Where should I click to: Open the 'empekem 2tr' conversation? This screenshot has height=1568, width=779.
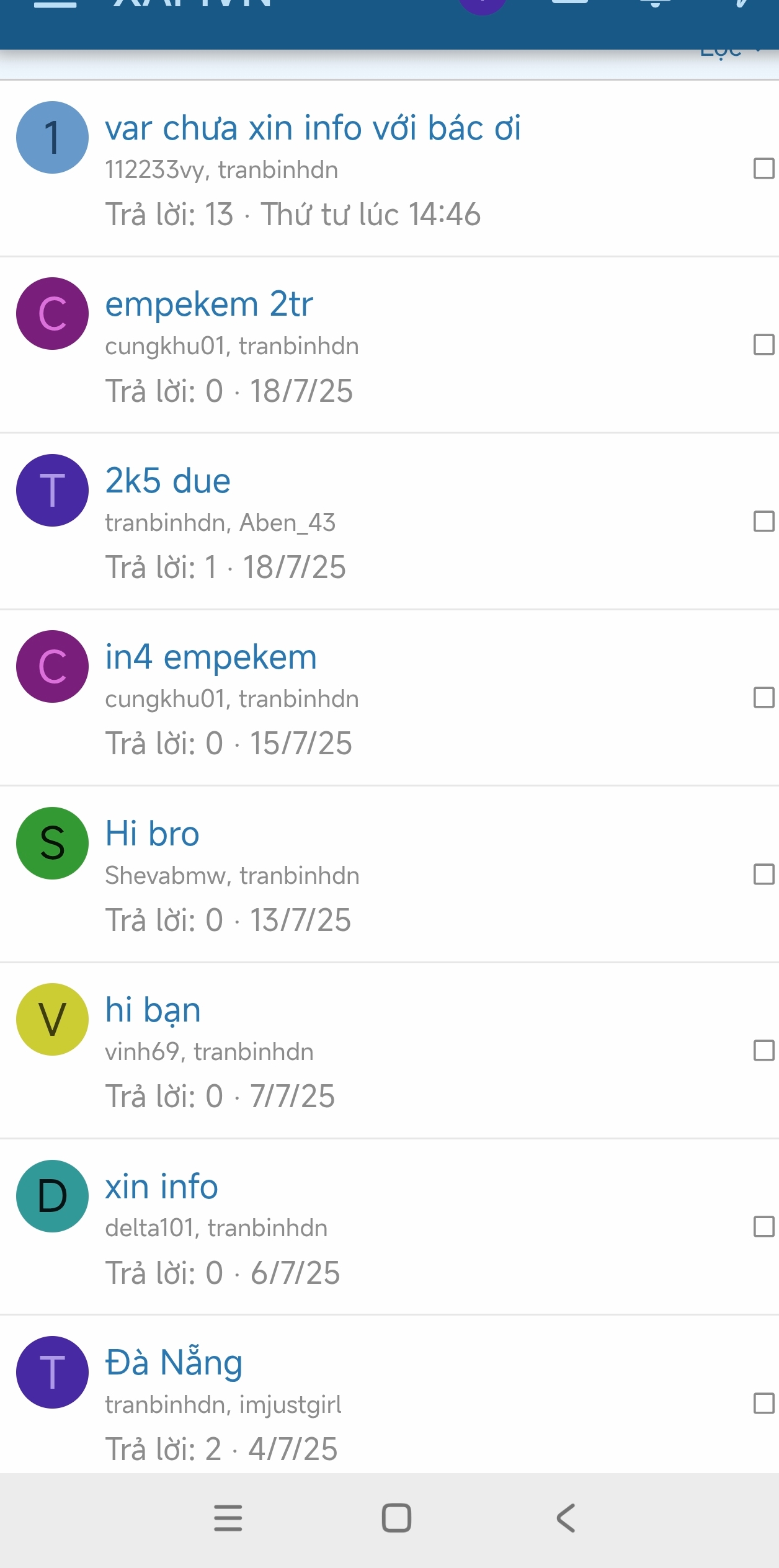(x=209, y=305)
